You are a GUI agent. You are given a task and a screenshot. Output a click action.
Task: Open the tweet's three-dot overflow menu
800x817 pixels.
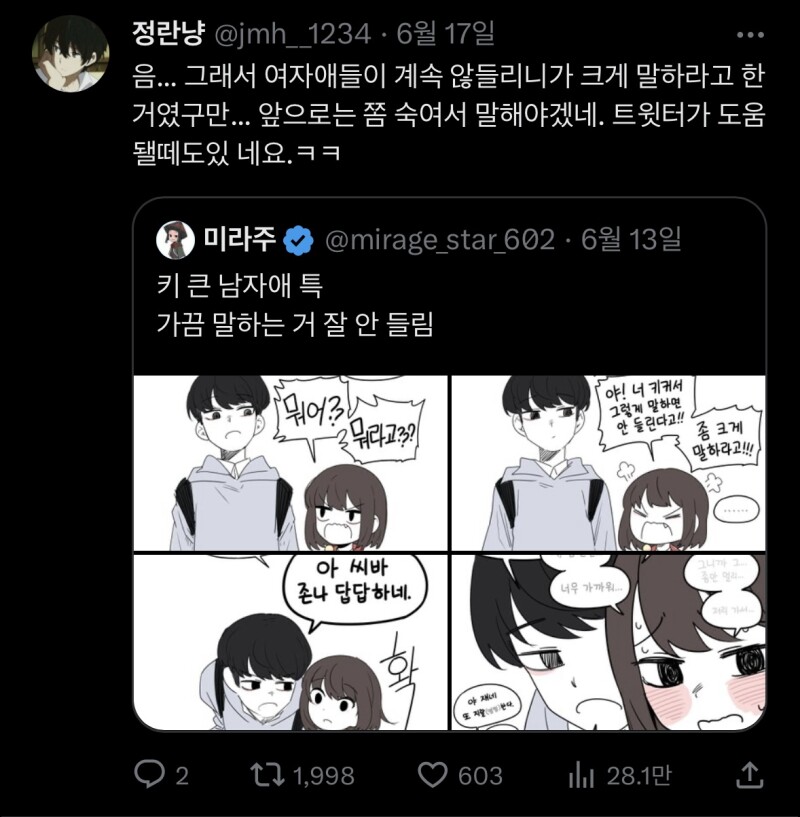(750, 34)
